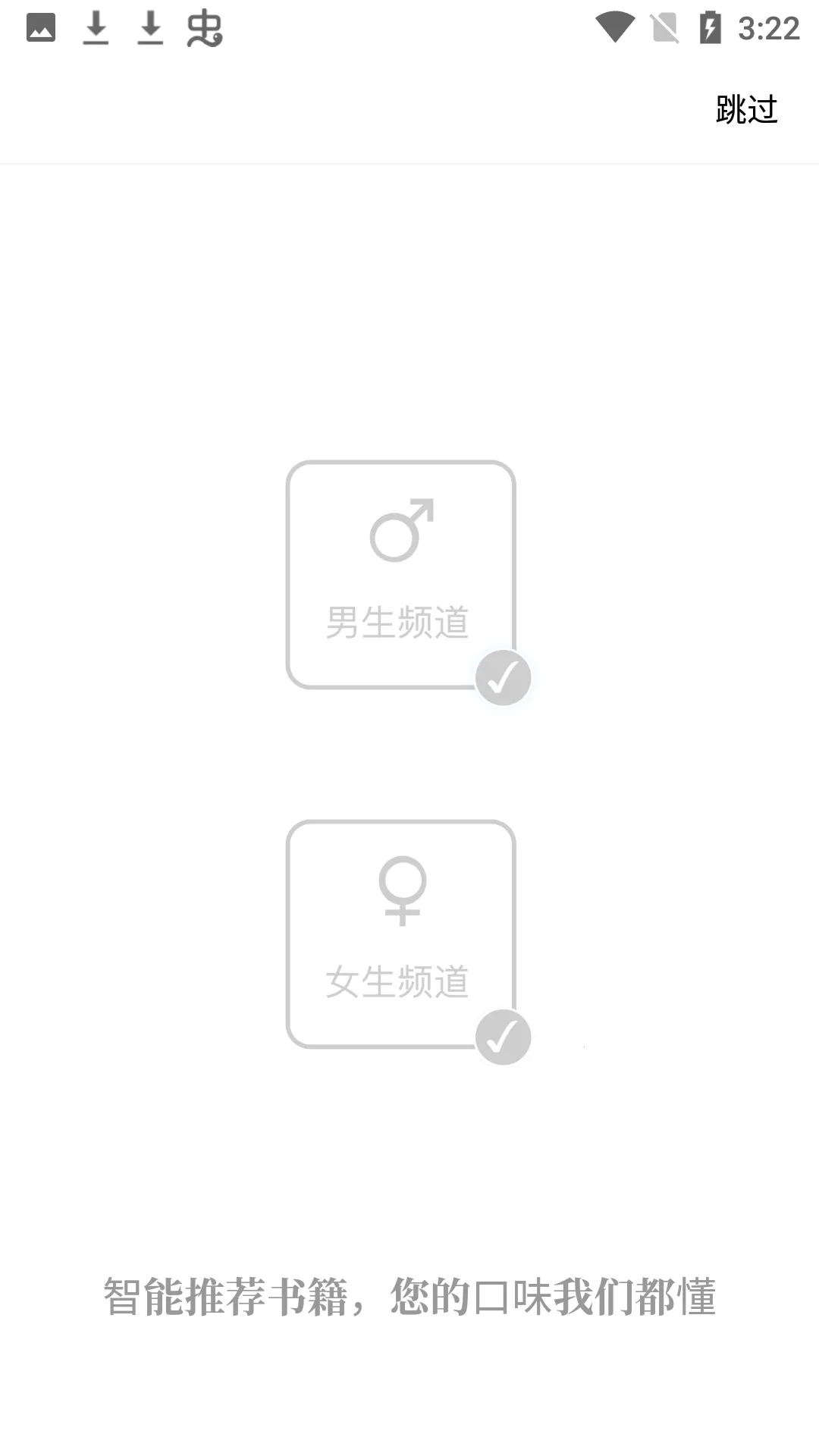
Task: Open the screenshot image notification icon
Action: (x=42, y=29)
